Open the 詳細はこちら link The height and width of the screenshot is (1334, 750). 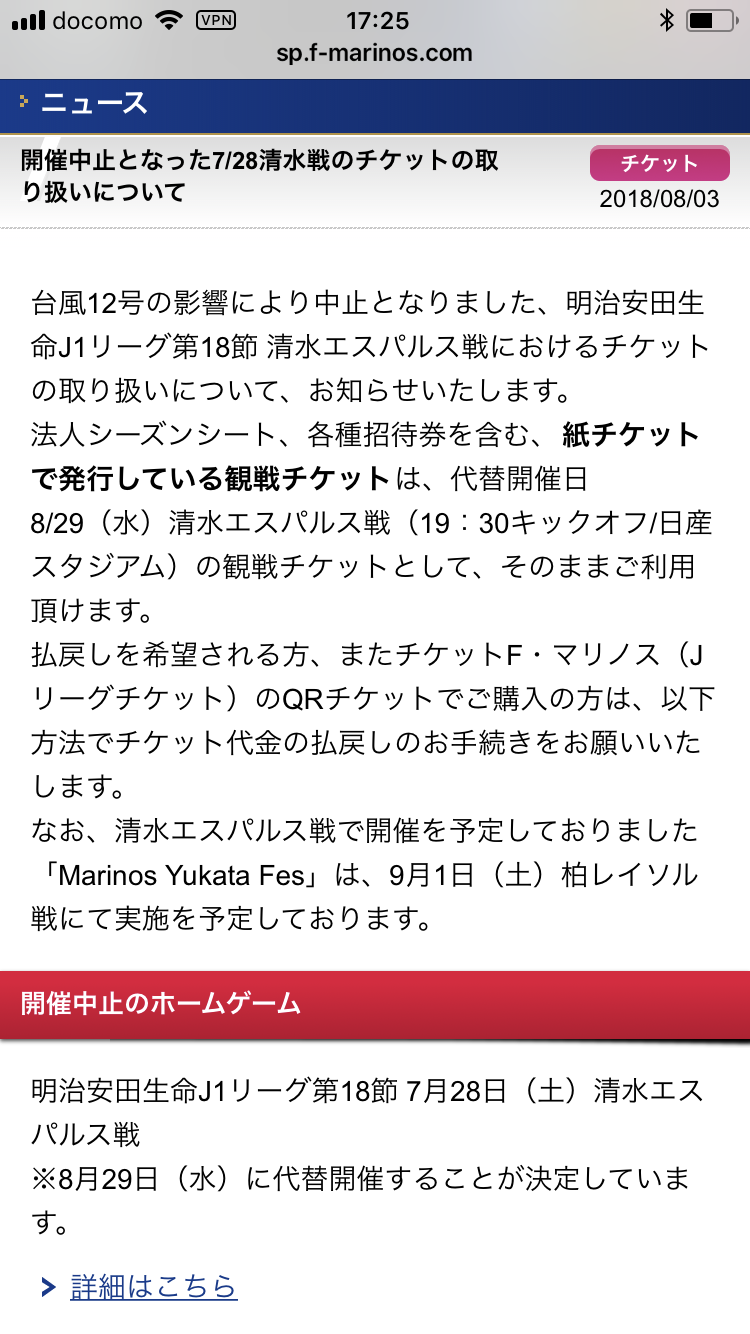coord(154,1286)
